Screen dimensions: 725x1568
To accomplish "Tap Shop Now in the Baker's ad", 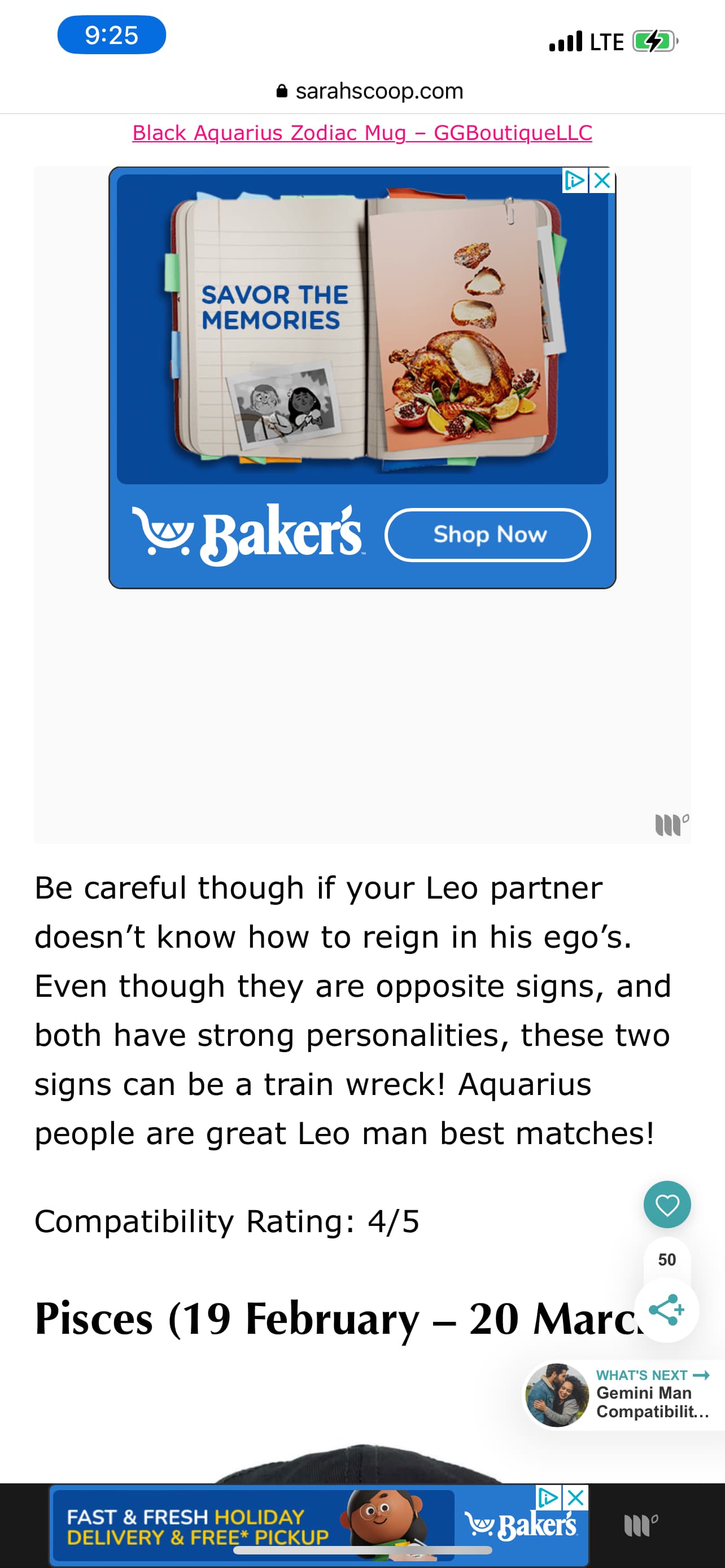I will coord(488,535).
